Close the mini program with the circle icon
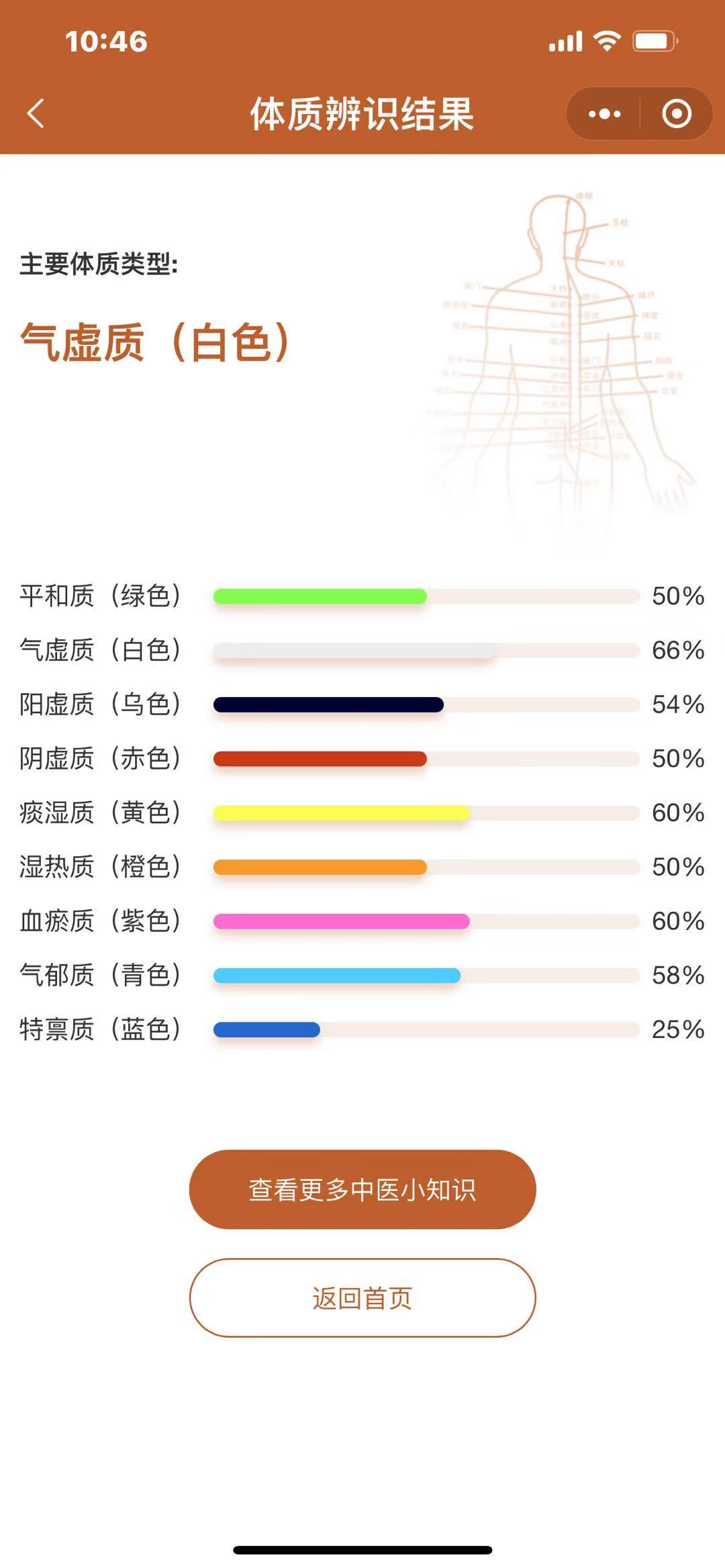The image size is (725, 1568). click(x=676, y=114)
